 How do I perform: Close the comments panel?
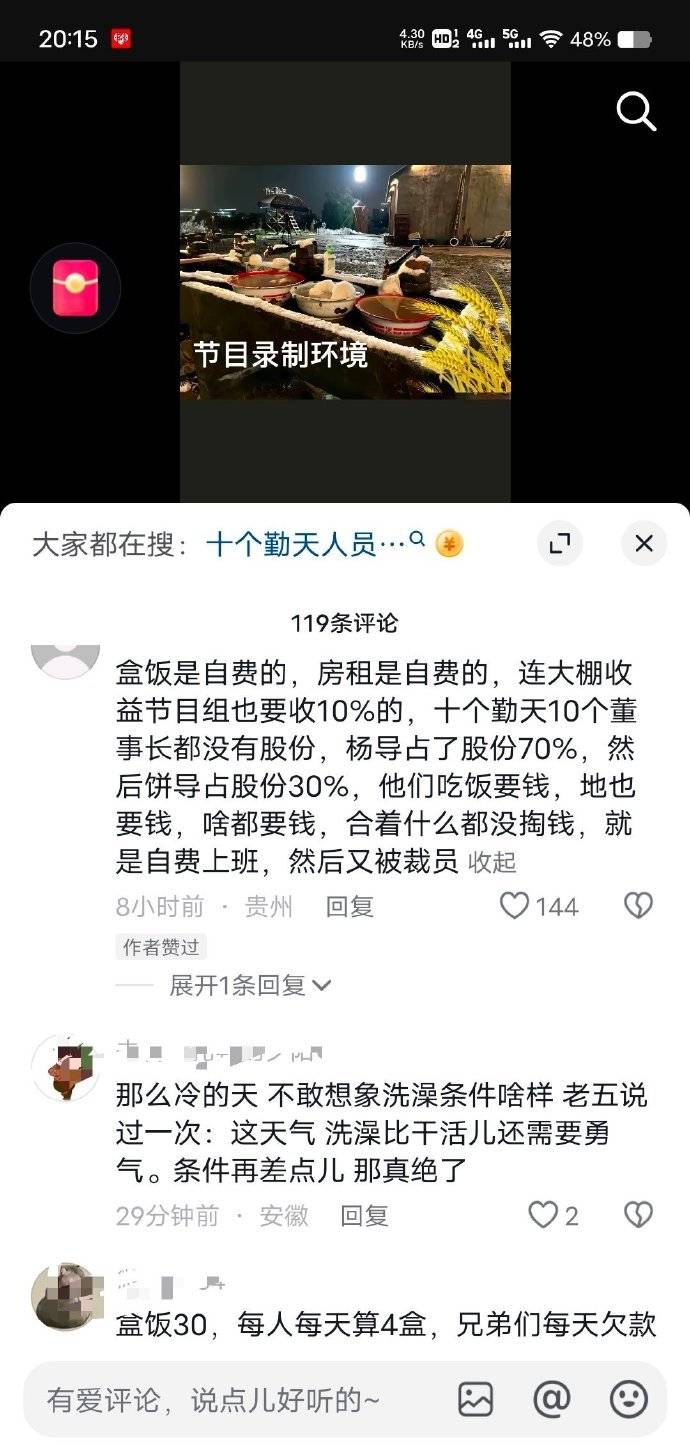coord(644,543)
